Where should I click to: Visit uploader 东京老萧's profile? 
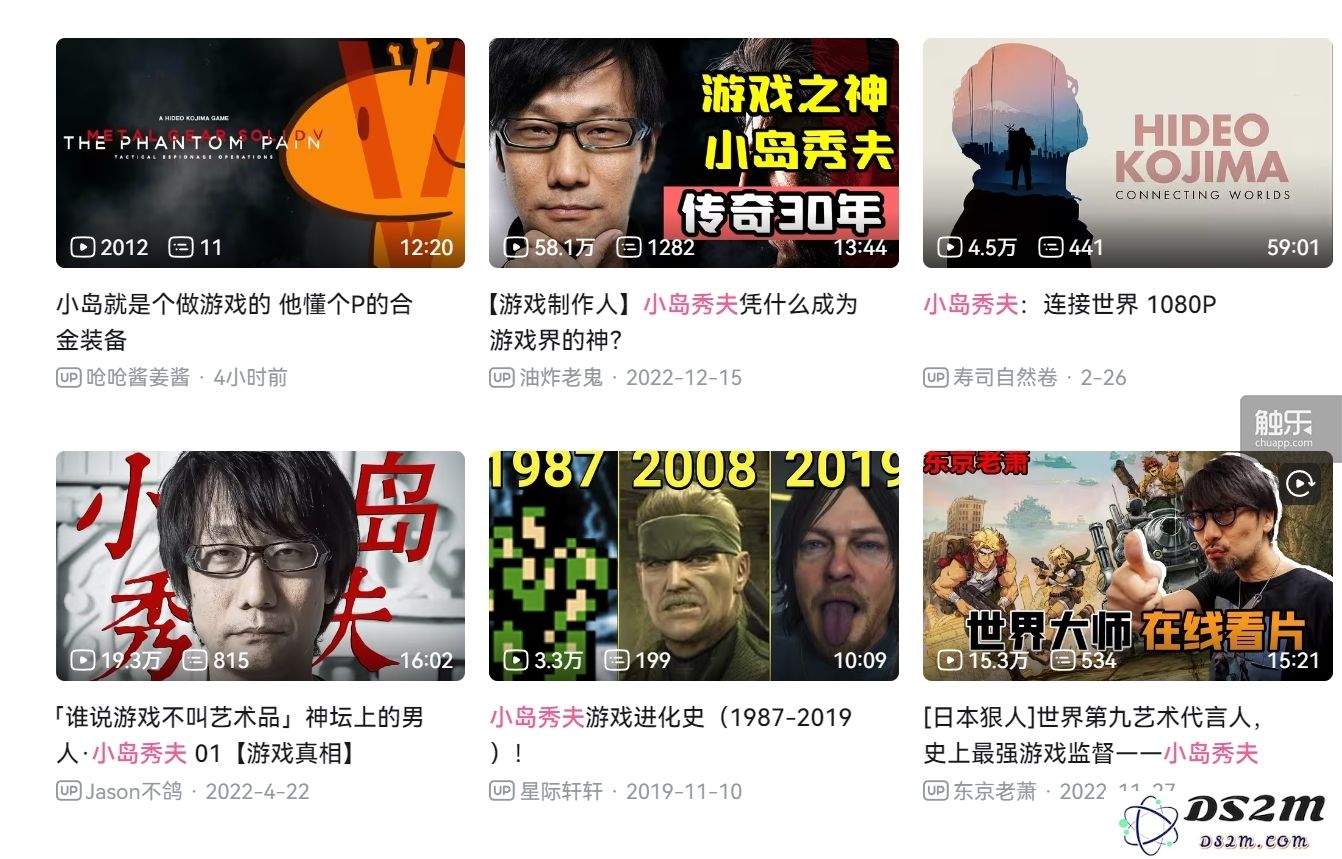pyautogui.click(x=994, y=791)
